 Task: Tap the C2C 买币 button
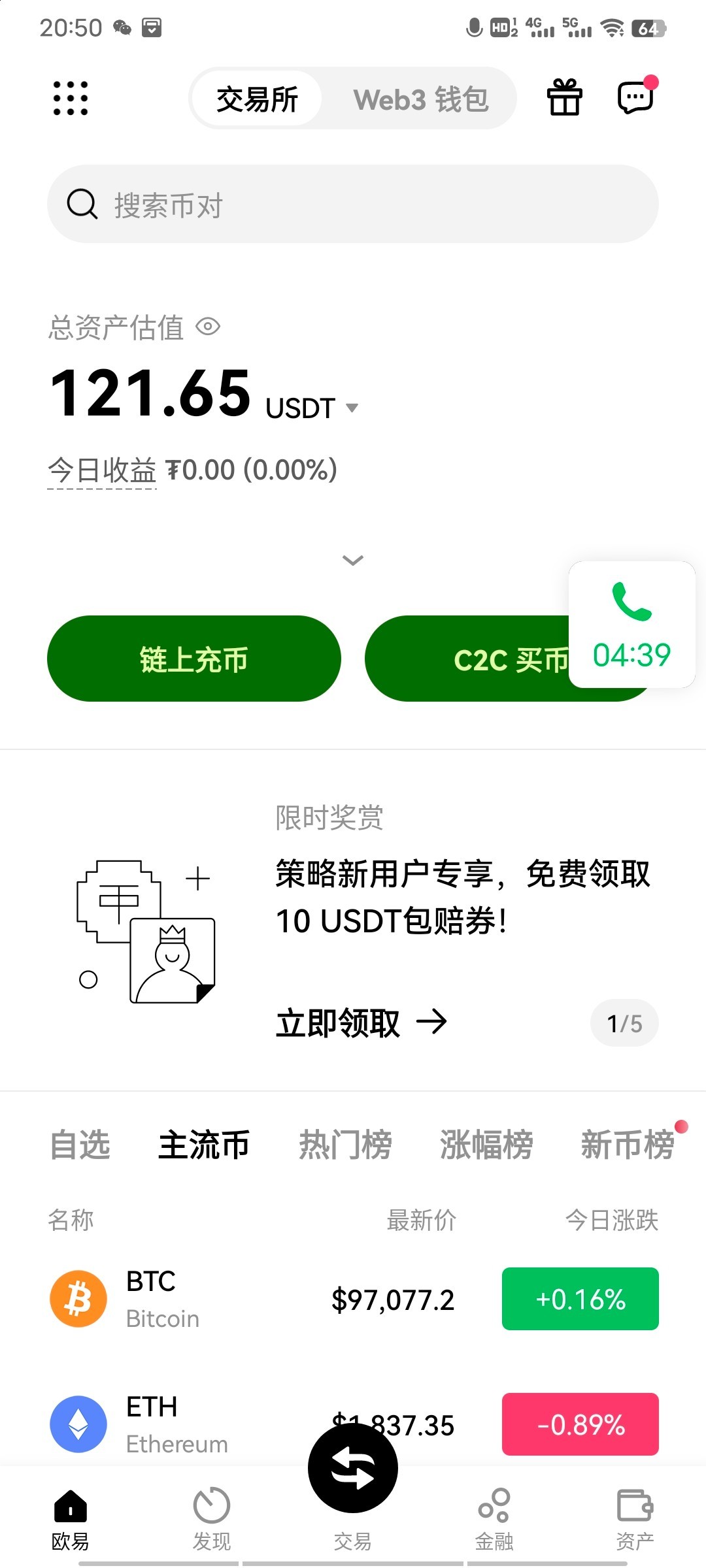point(467,659)
